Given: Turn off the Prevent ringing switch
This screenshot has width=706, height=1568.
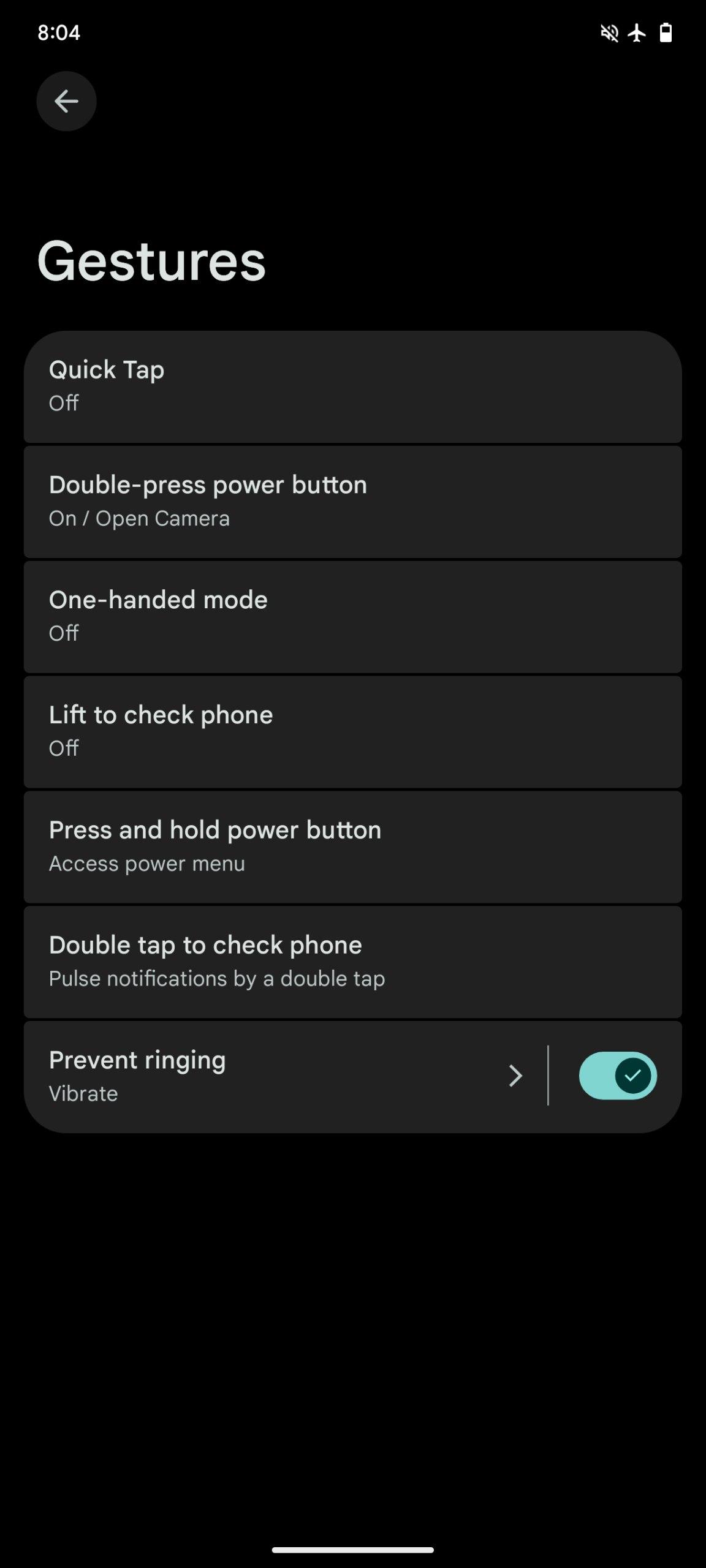Looking at the screenshot, I should point(617,1076).
